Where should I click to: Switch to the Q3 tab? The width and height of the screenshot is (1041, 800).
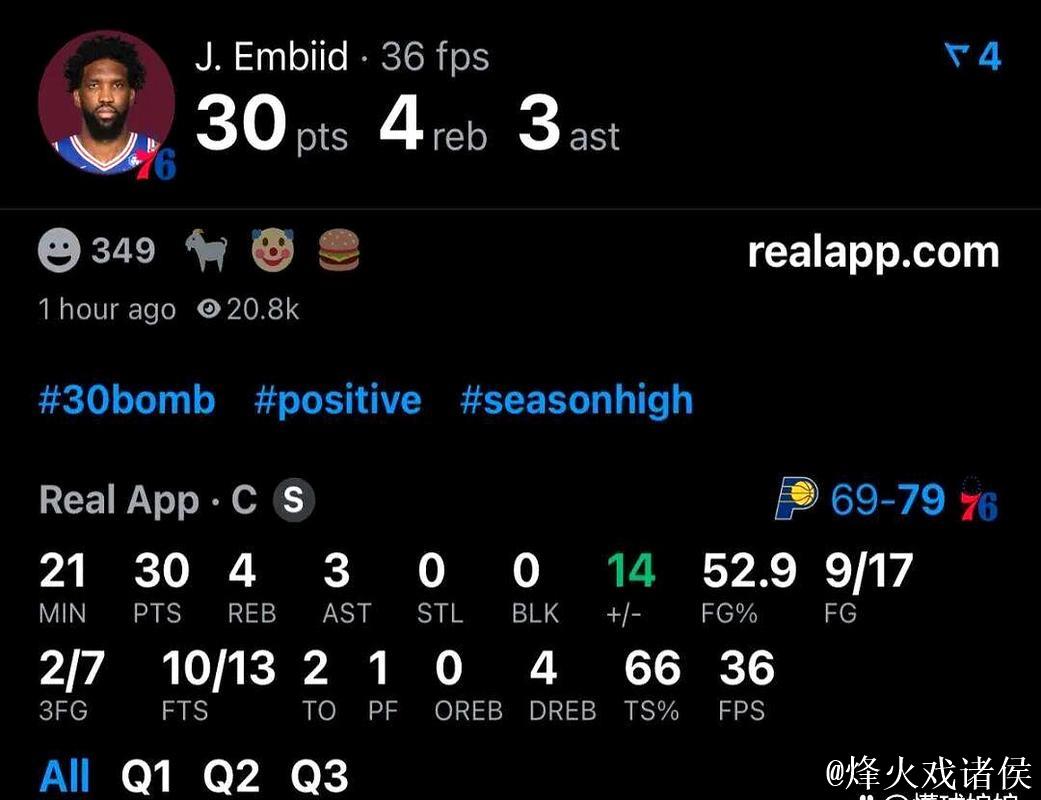coord(320,776)
